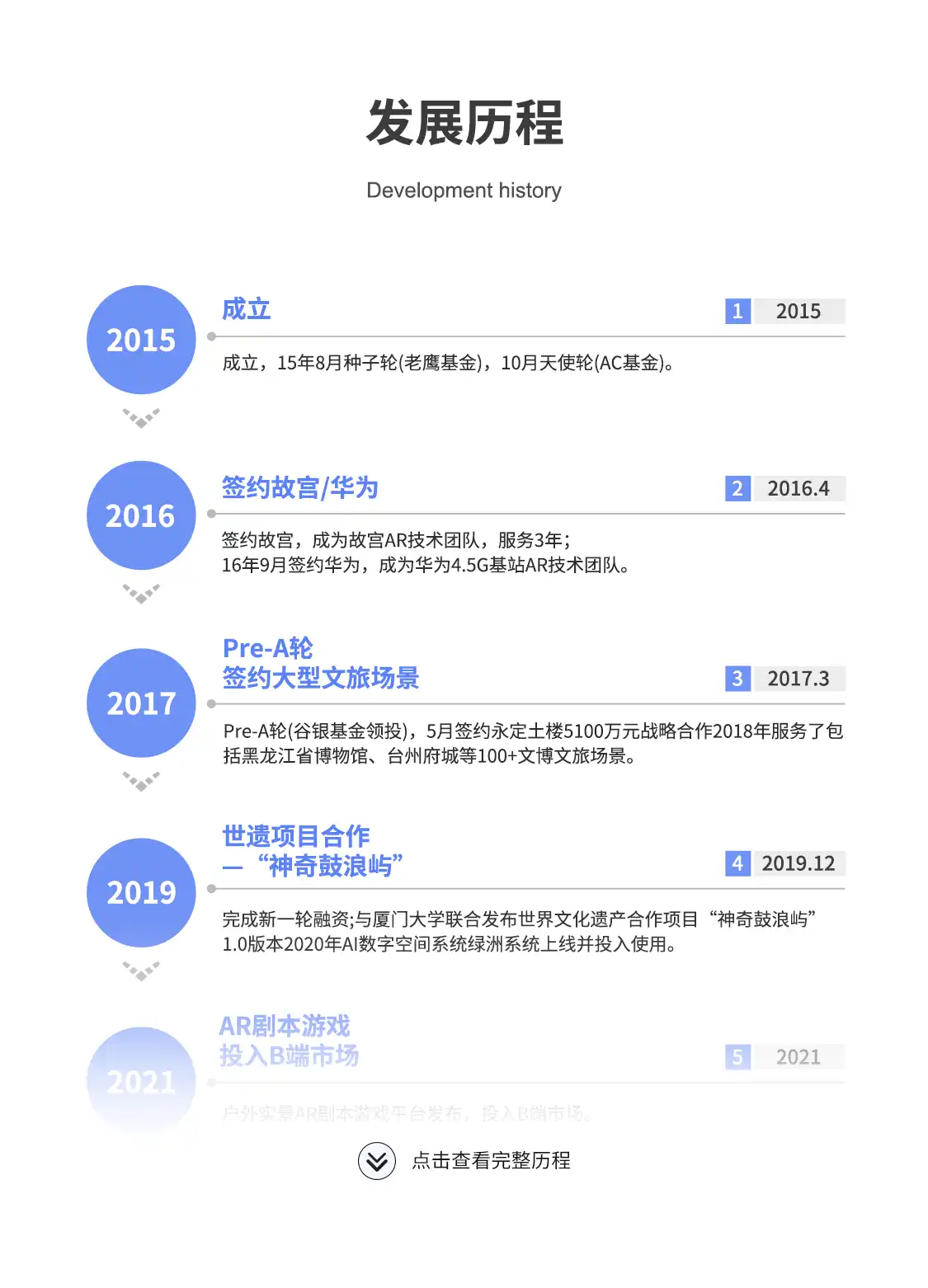Image resolution: width=928 pixels, height=1288 pixels.
Task: Click the 2017.3 date label
Action: pos(798,679)
